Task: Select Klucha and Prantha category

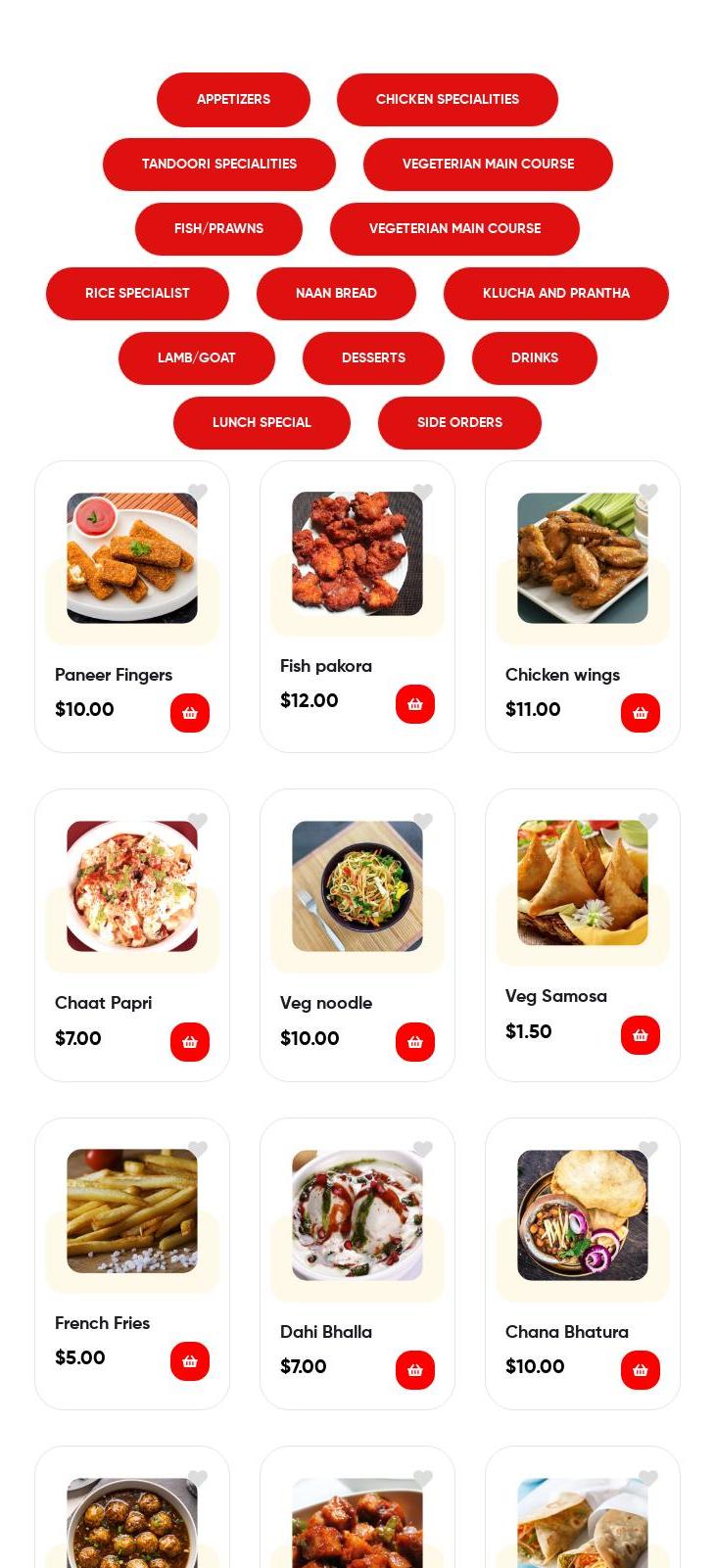Action: [x=555, y=294]
